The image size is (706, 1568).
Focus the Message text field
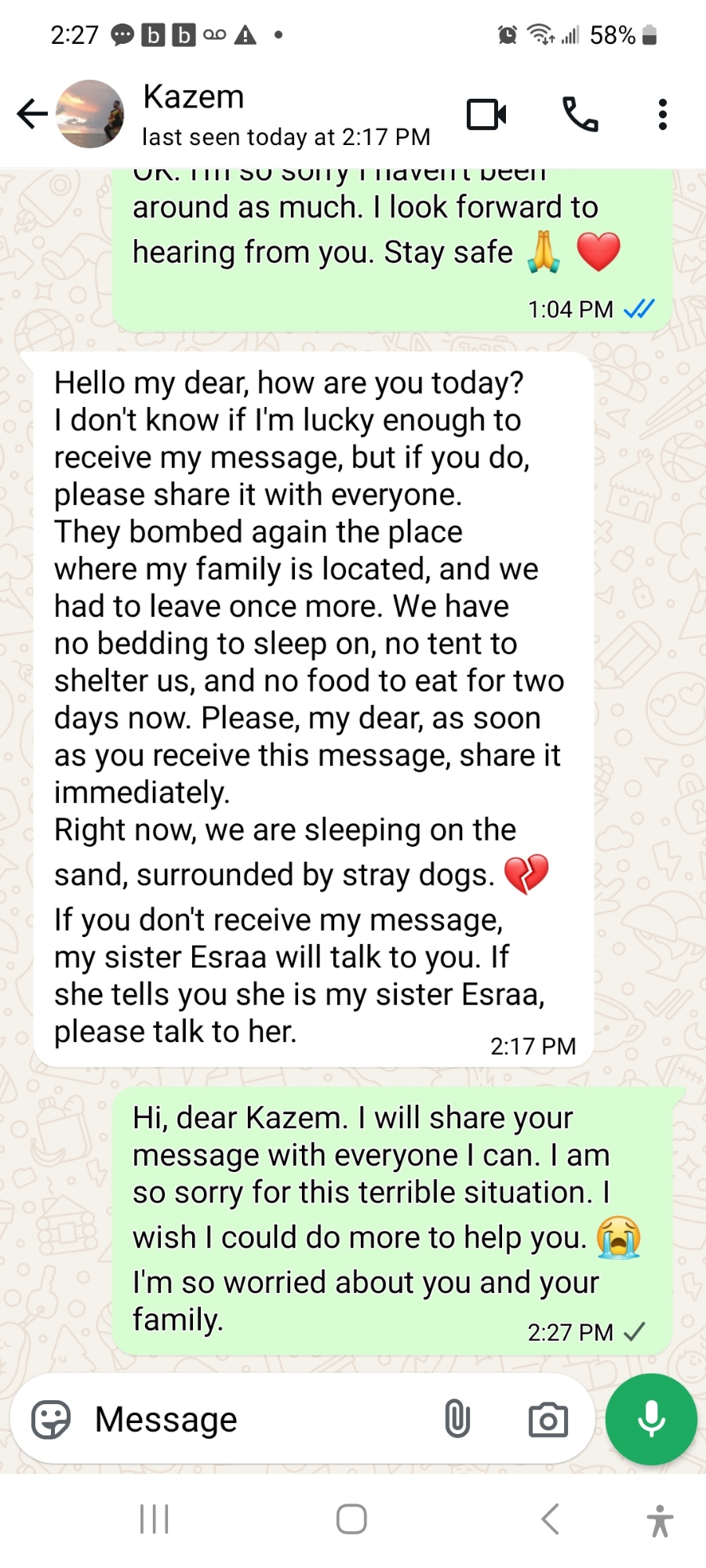click(x=251, y=1419)
